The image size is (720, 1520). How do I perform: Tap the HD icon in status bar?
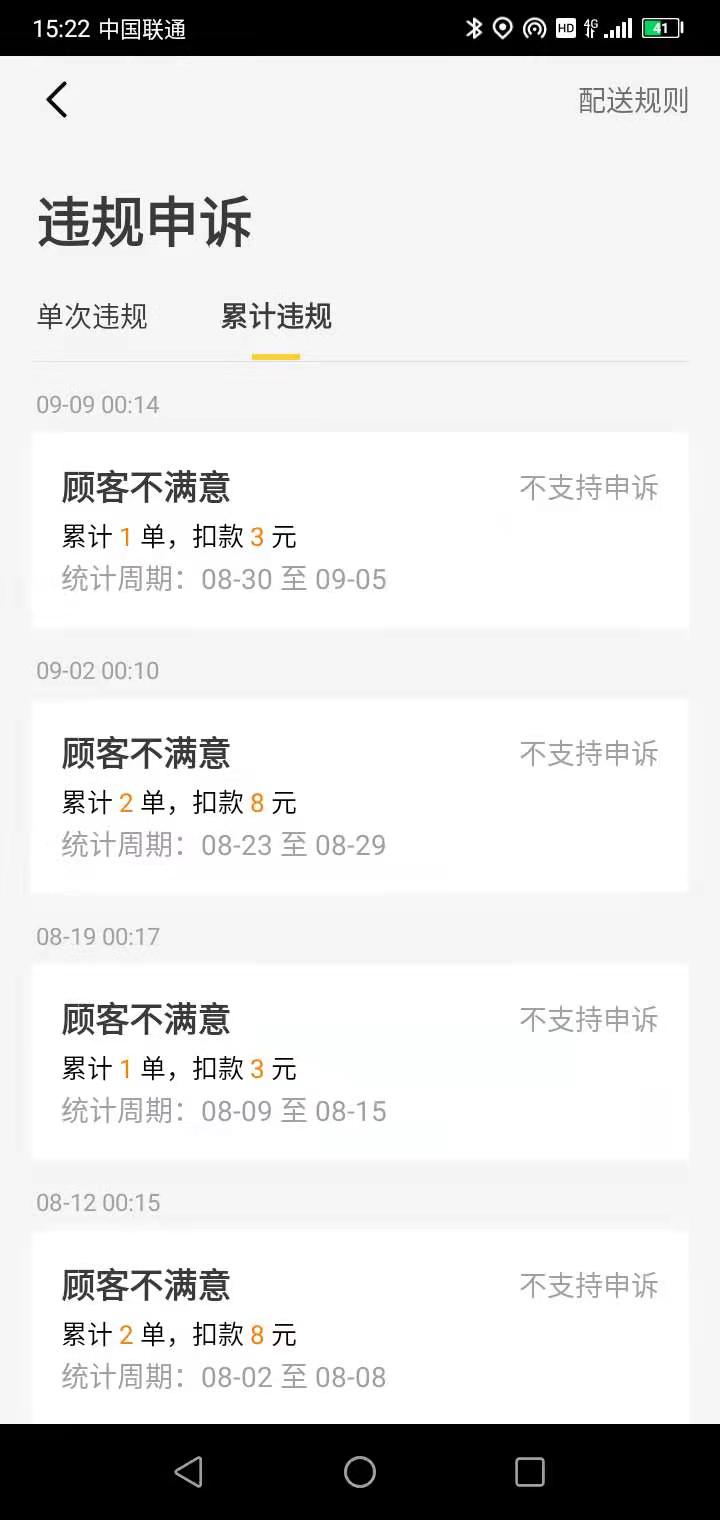point(565,27)
